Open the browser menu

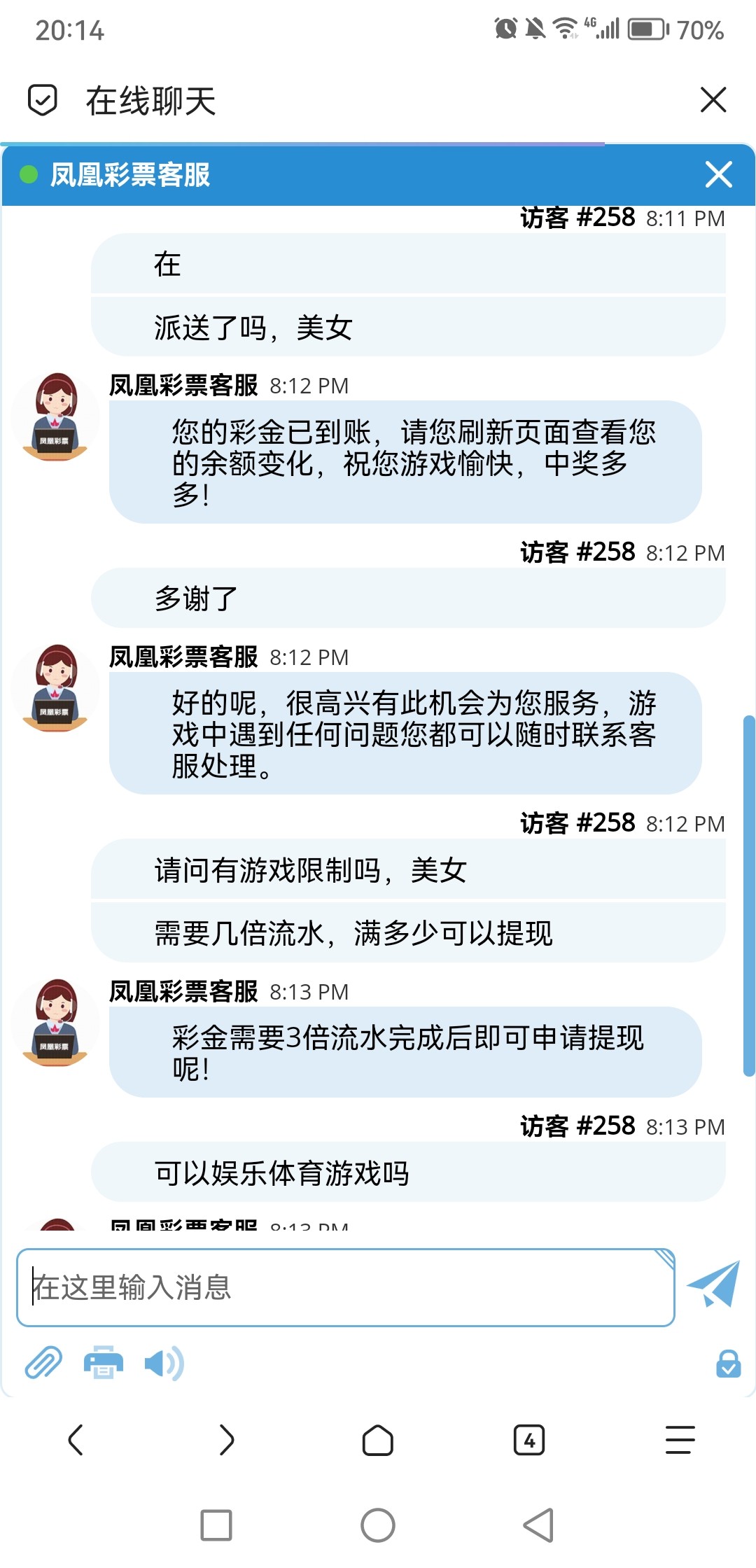tap(679, 1440)
